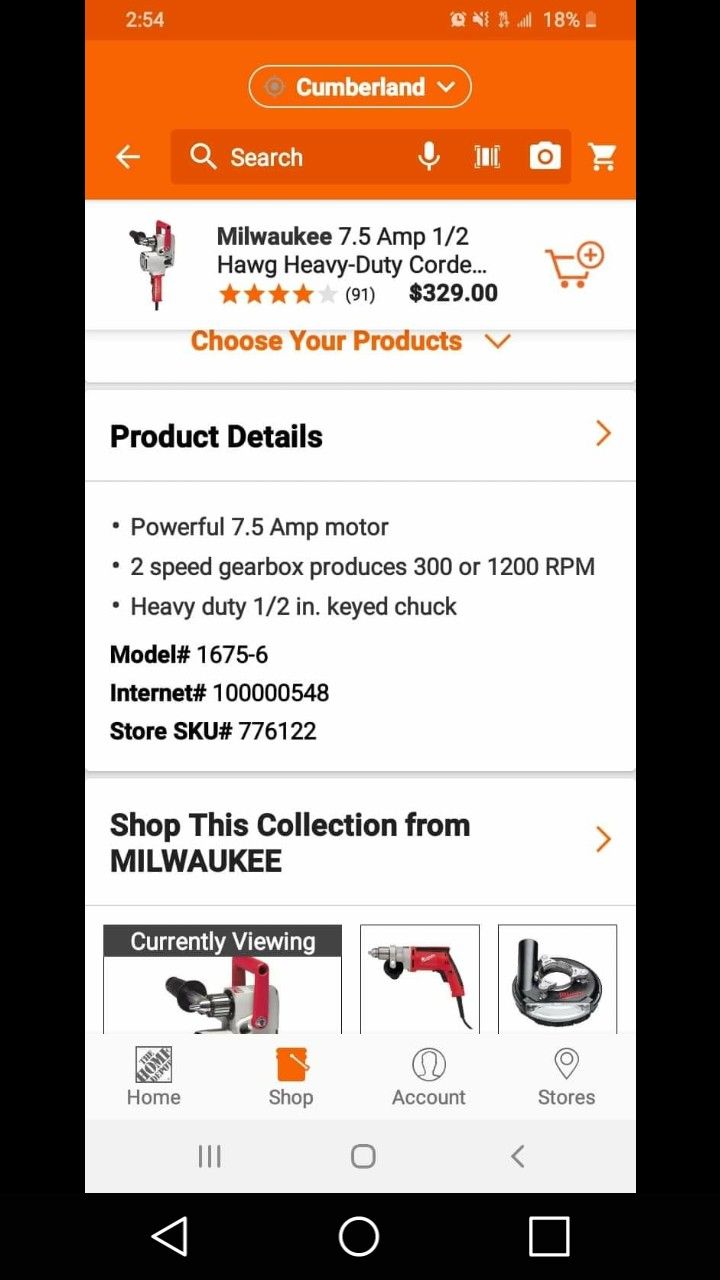This screenshot has width=720, height=1280.
Task: Add Milwaukee drill to cart
Action: (574, 265)
